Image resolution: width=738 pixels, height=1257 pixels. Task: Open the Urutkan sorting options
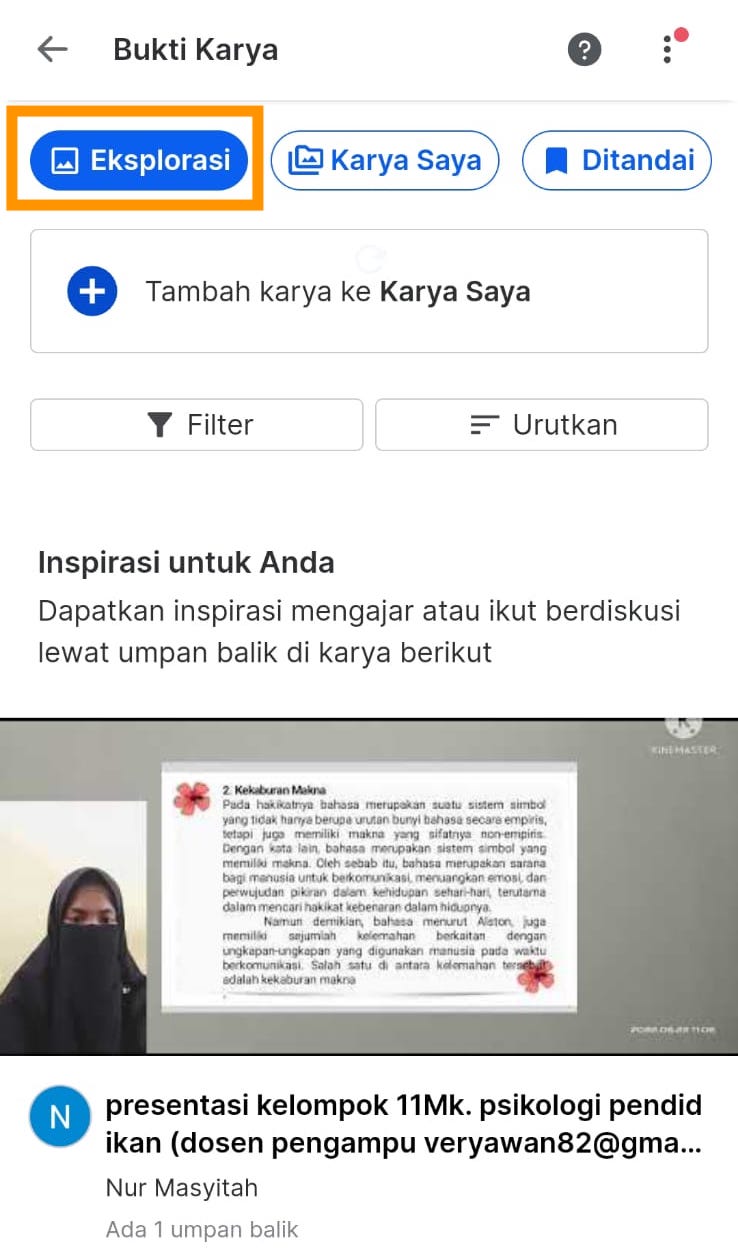pos(542,425)
